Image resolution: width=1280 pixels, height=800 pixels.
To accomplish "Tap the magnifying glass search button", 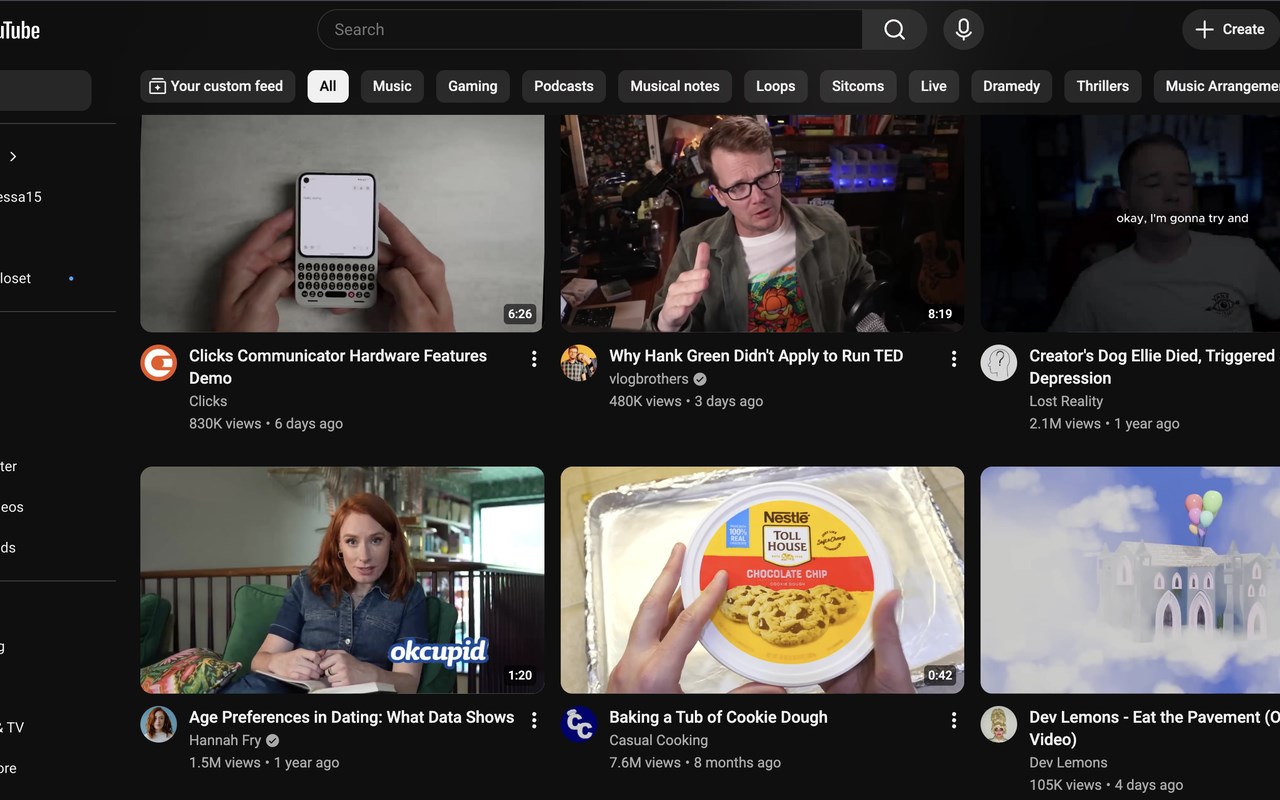I will (x=895, y=30).
